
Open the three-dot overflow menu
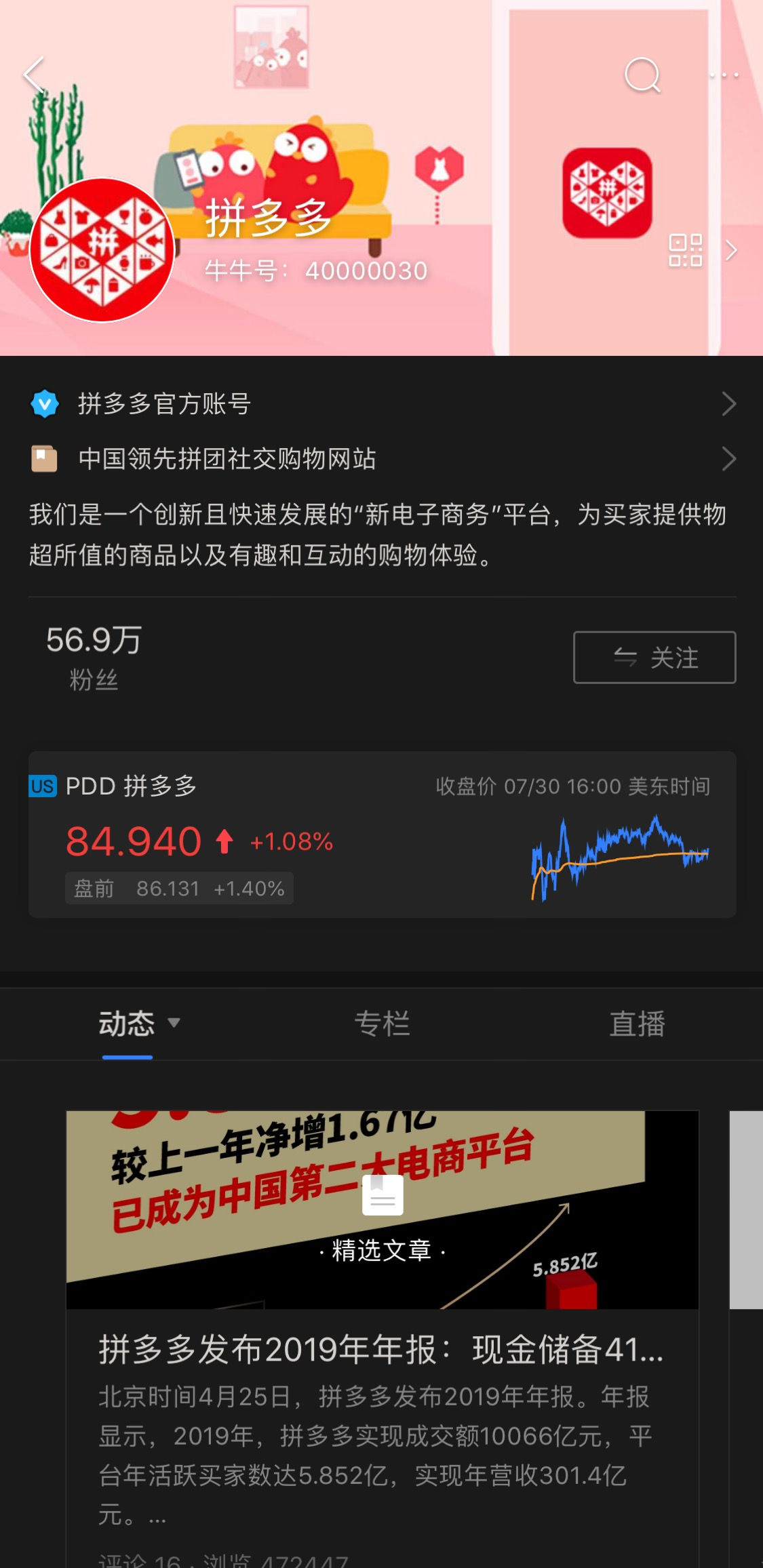pos(724,75)
